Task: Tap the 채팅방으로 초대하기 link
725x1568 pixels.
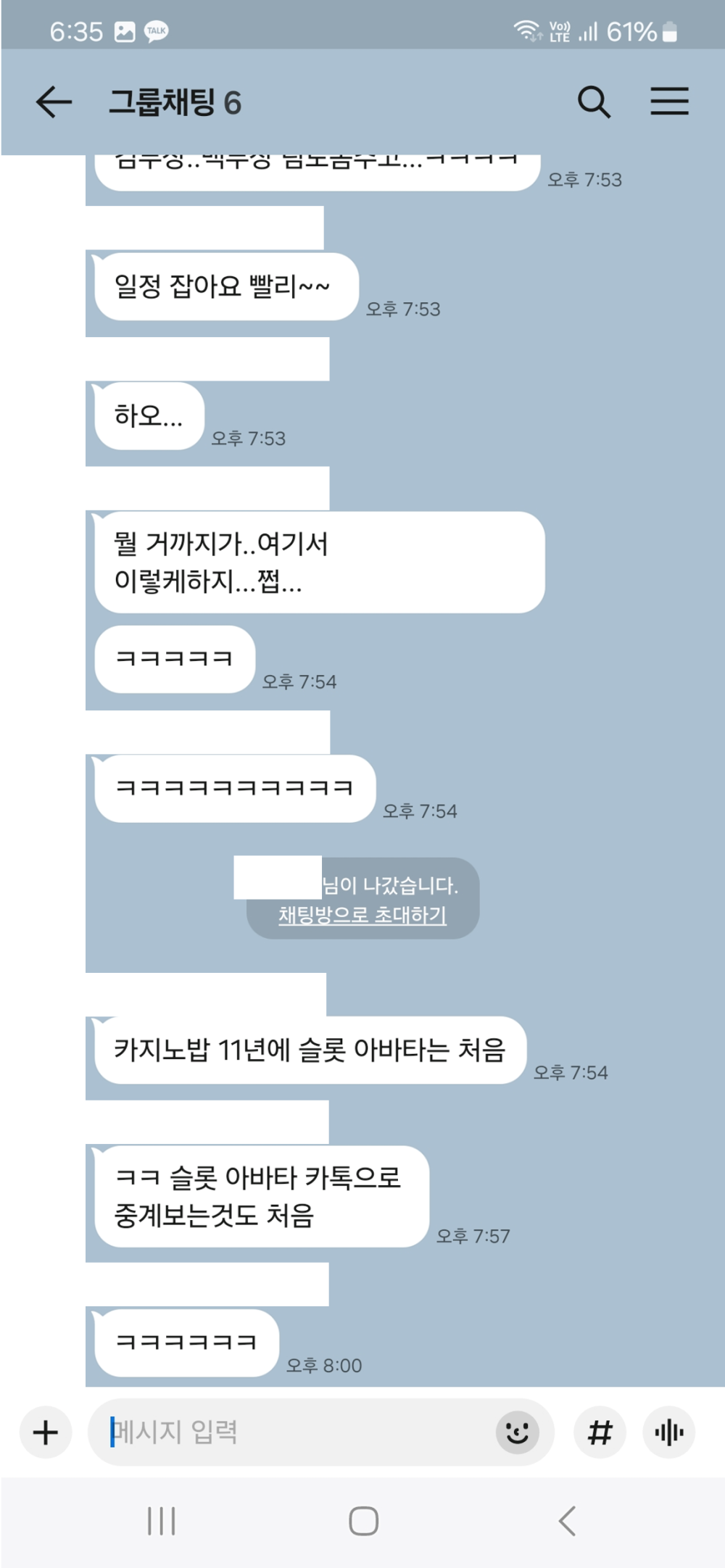Action: pyautogui.click(x=362, y=915)
